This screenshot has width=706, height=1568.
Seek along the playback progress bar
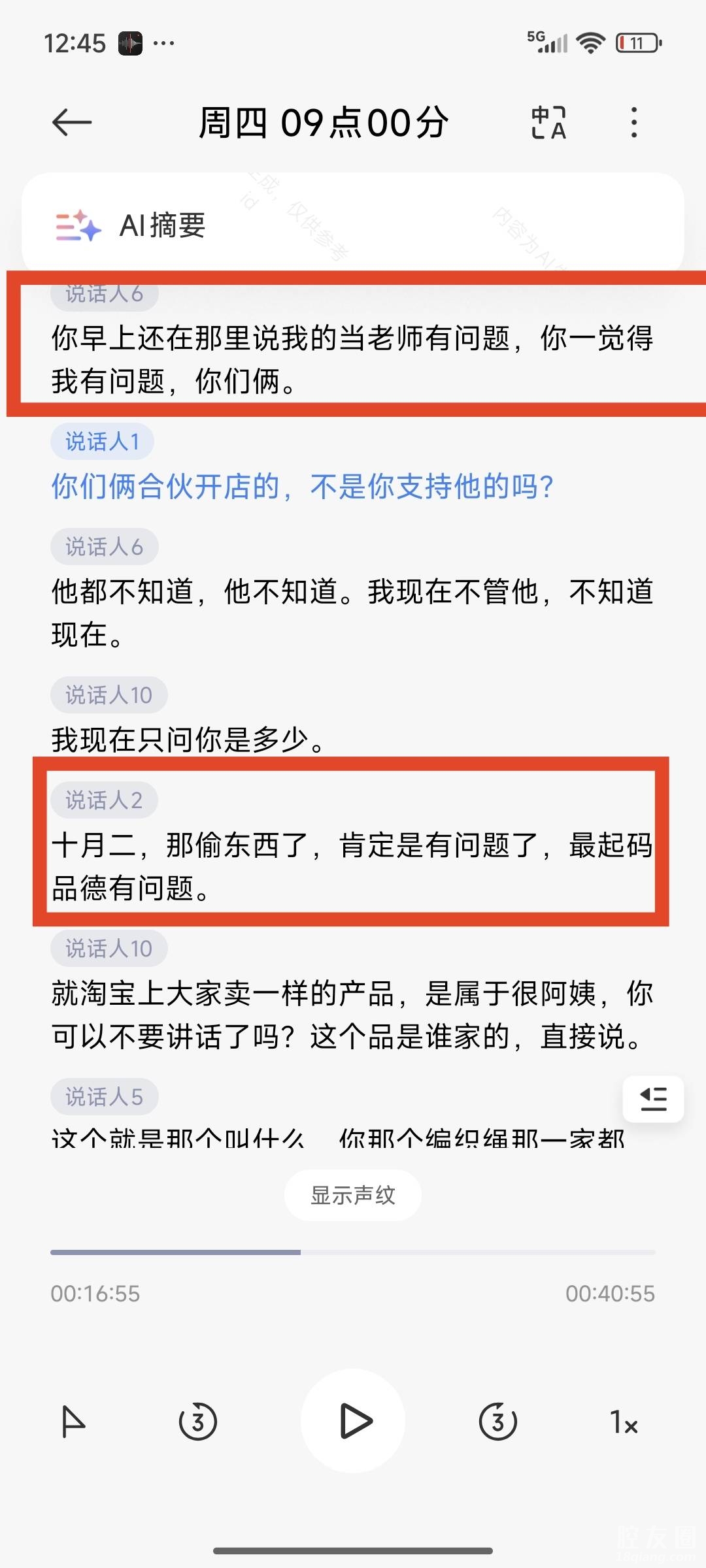353,1252
